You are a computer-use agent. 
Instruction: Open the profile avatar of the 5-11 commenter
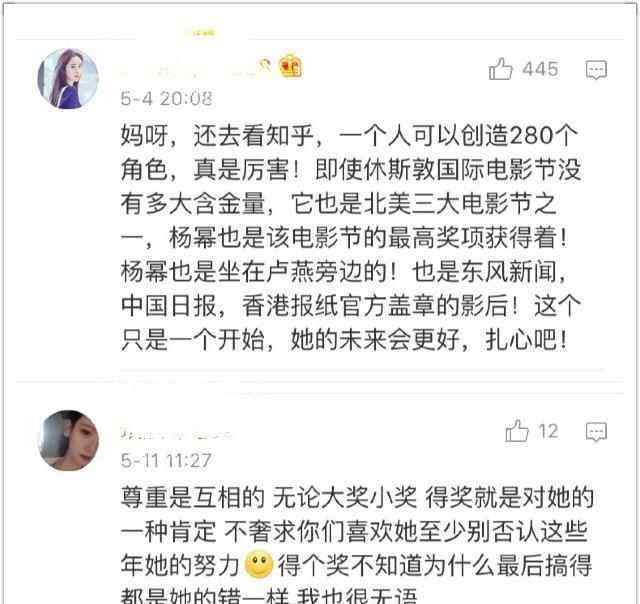point(68,440)
